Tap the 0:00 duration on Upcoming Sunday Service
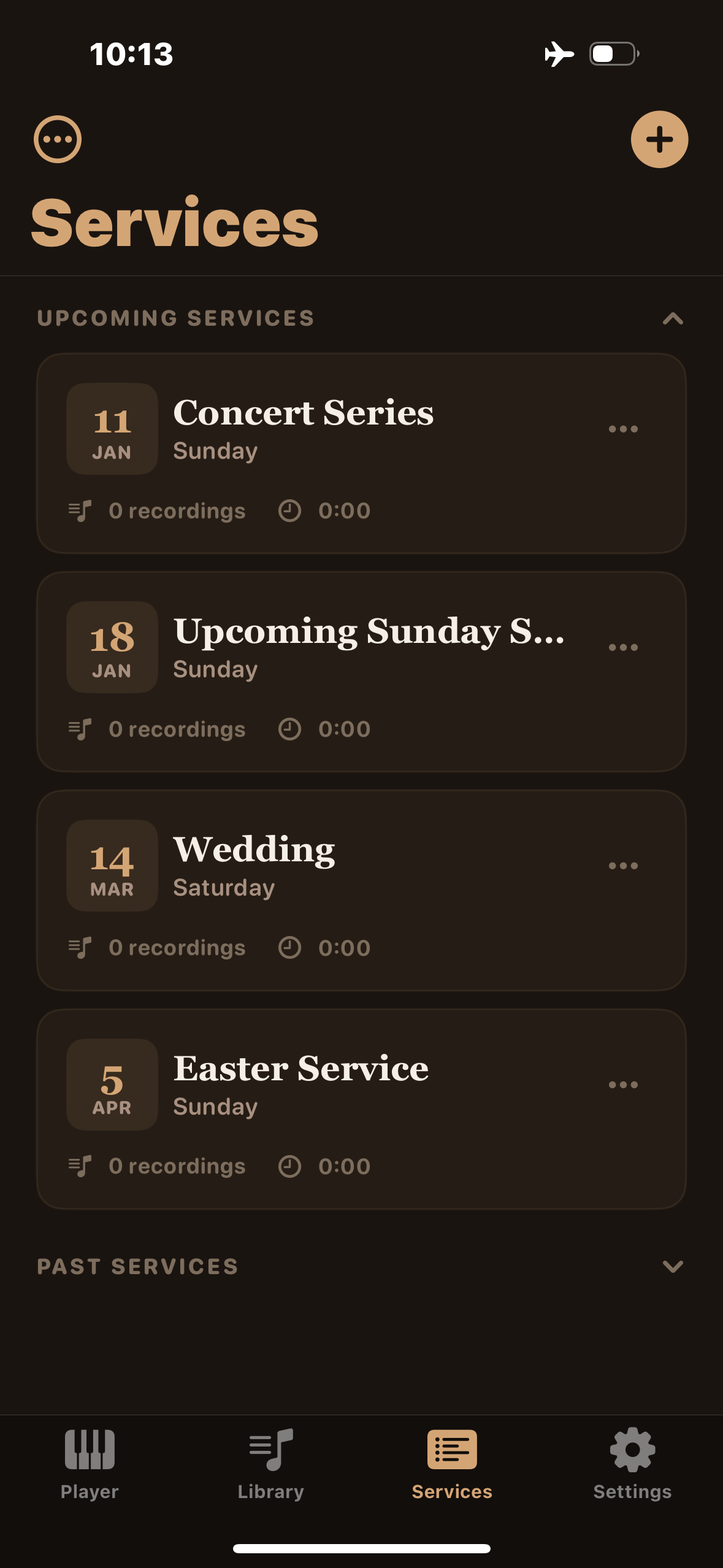The height and width of the screenshot is (1568, 723). point(343,729)
